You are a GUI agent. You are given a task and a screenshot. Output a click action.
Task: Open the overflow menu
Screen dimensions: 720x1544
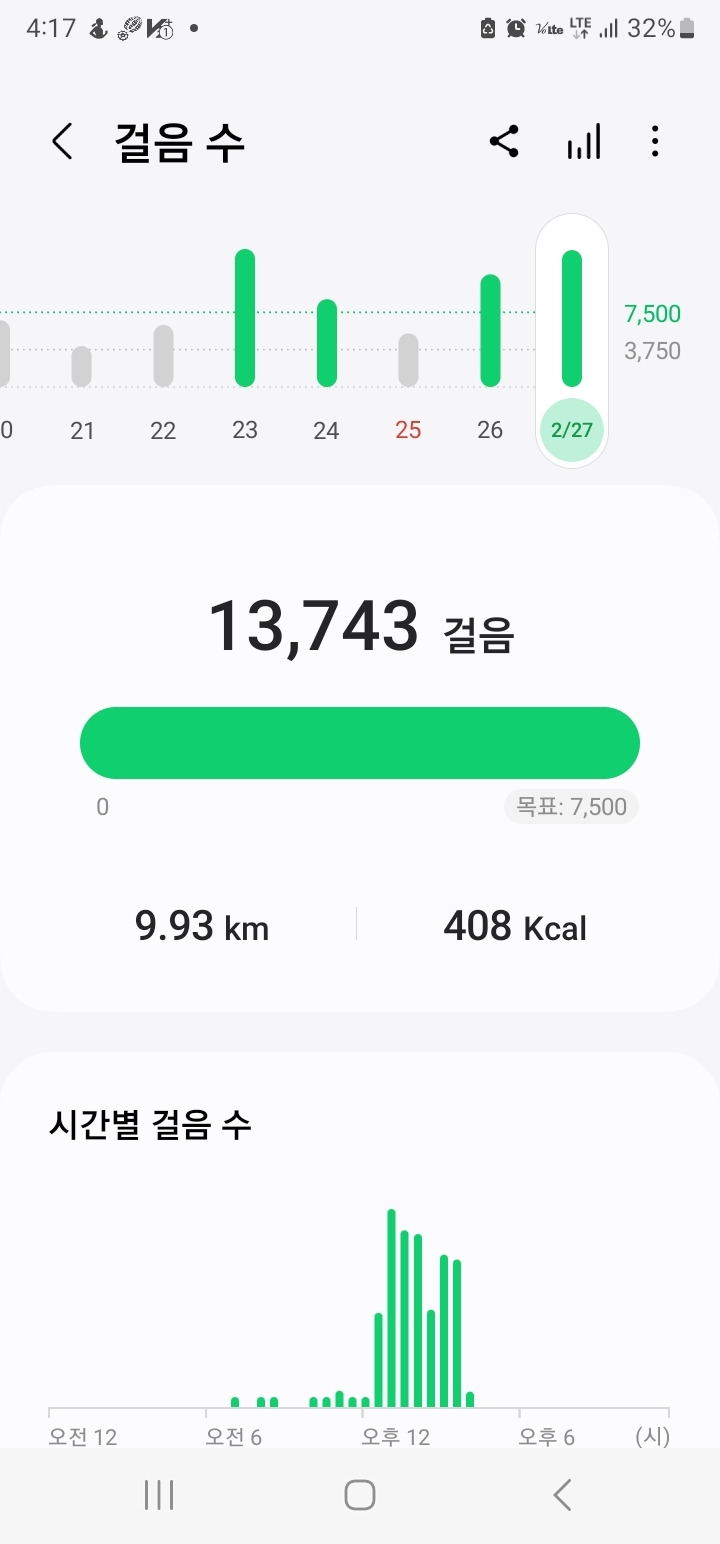coord(655,142)
